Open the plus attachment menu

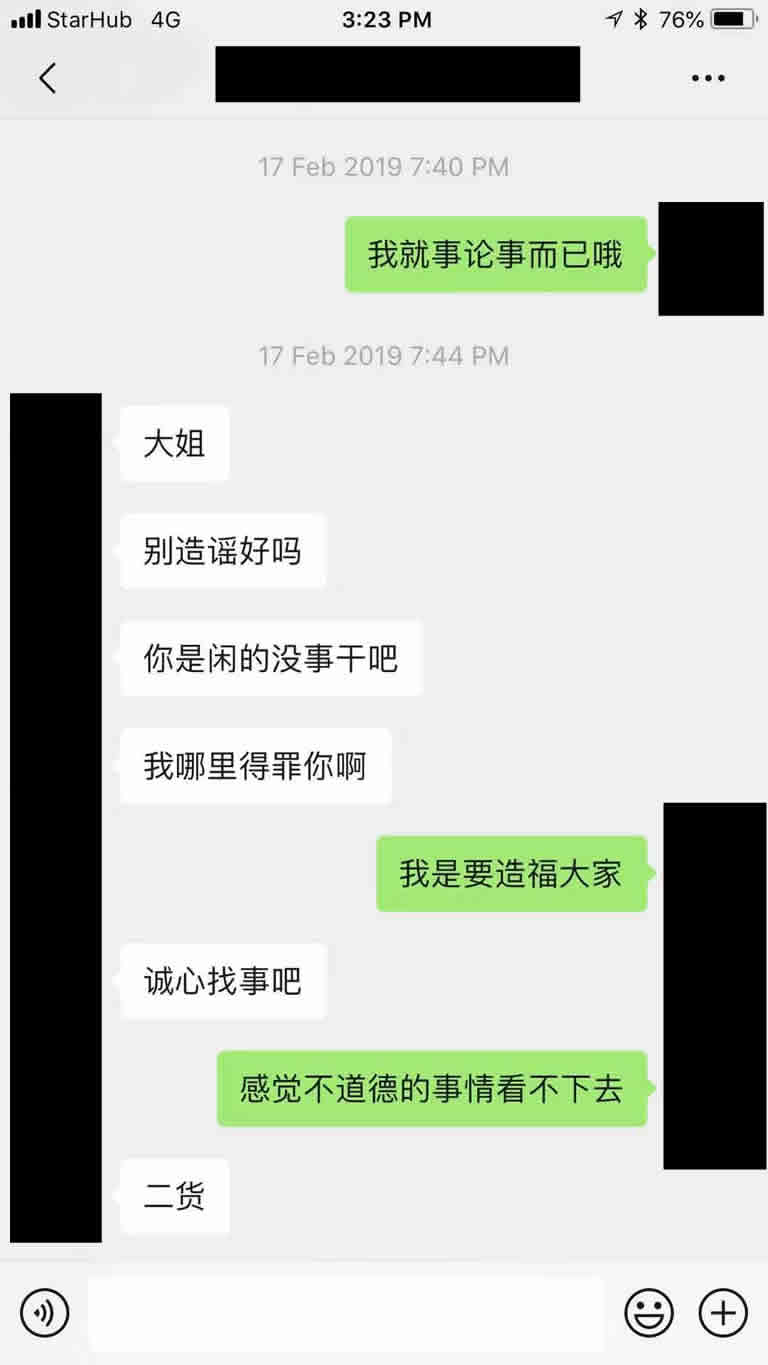(x=722, y=1312)
